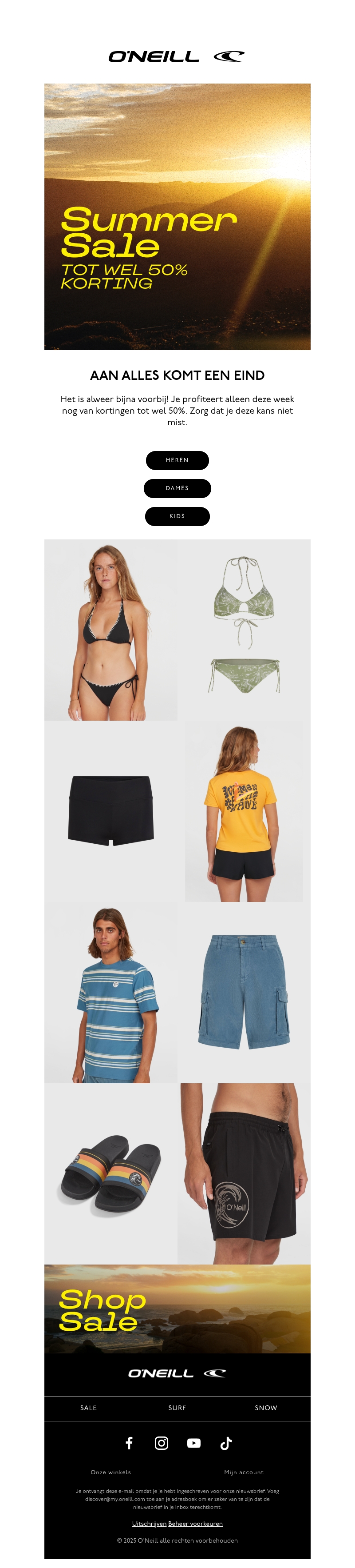355x1568 pixels.
Task: Go to the SNOW footer link
Action: click(266, 1408)
